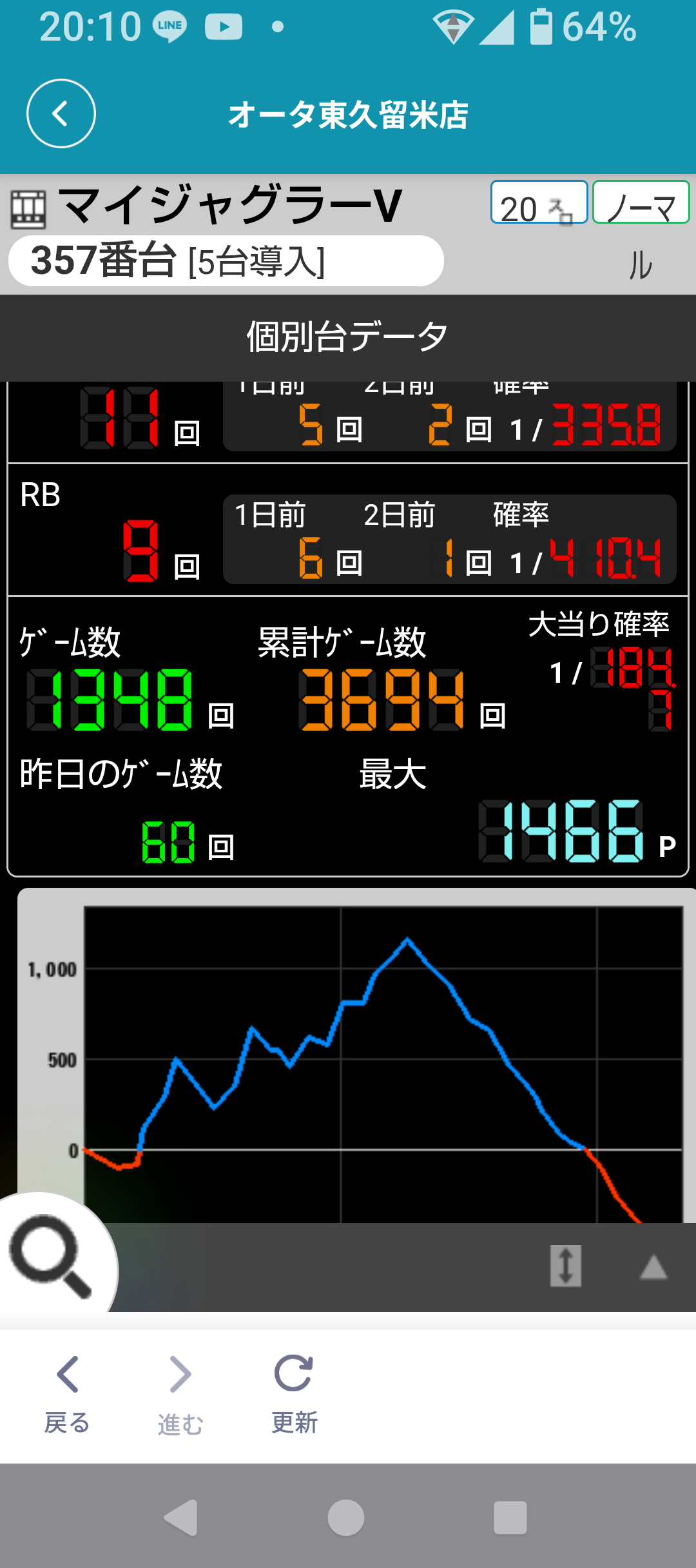The height and width of the screenshot is (1568, 696).
Task: Tap the back arrow in the header
Action: (61, 113)
